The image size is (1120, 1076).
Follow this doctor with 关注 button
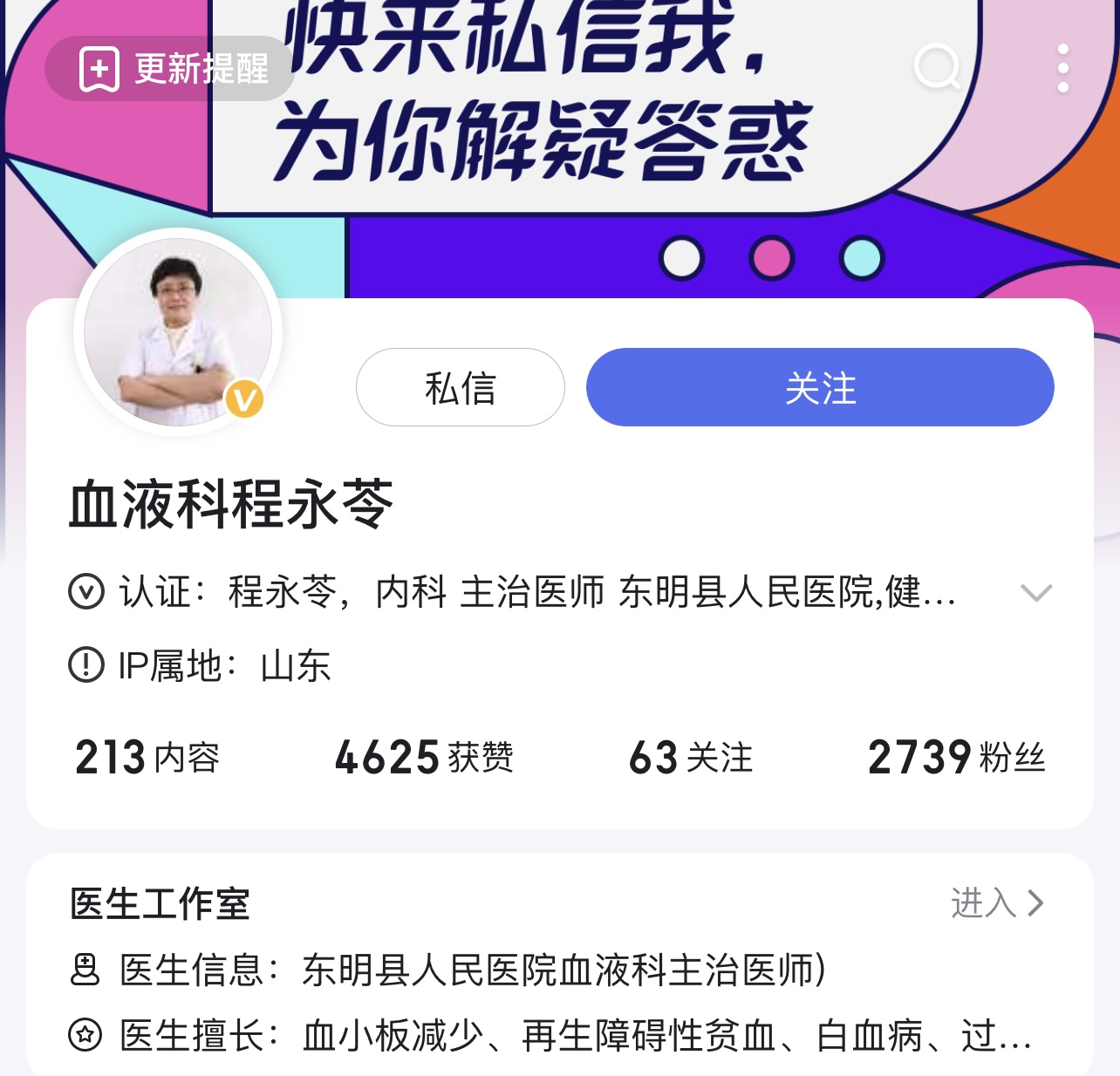point(819,387)
